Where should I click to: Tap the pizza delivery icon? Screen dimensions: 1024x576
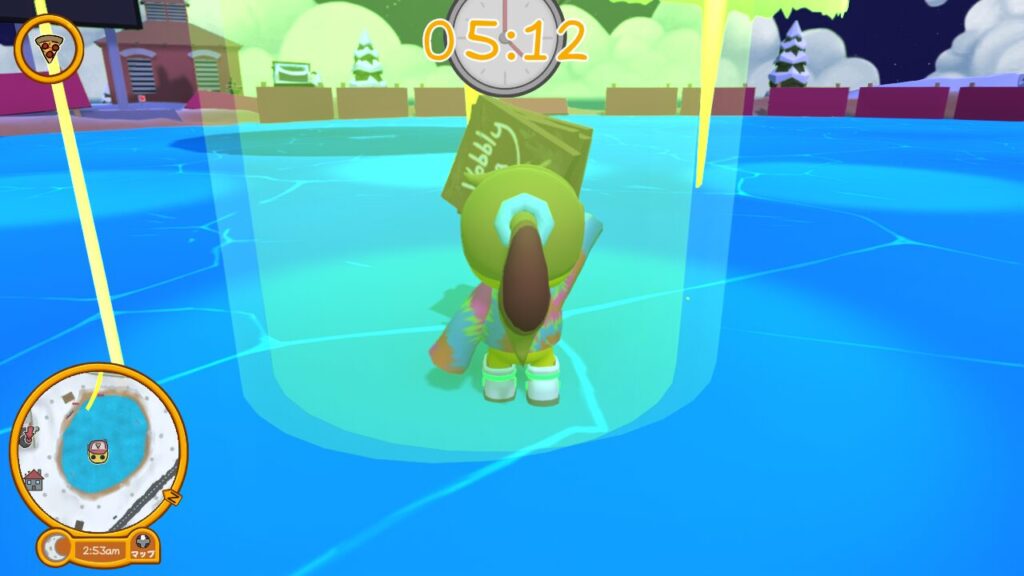coord(48,47)
